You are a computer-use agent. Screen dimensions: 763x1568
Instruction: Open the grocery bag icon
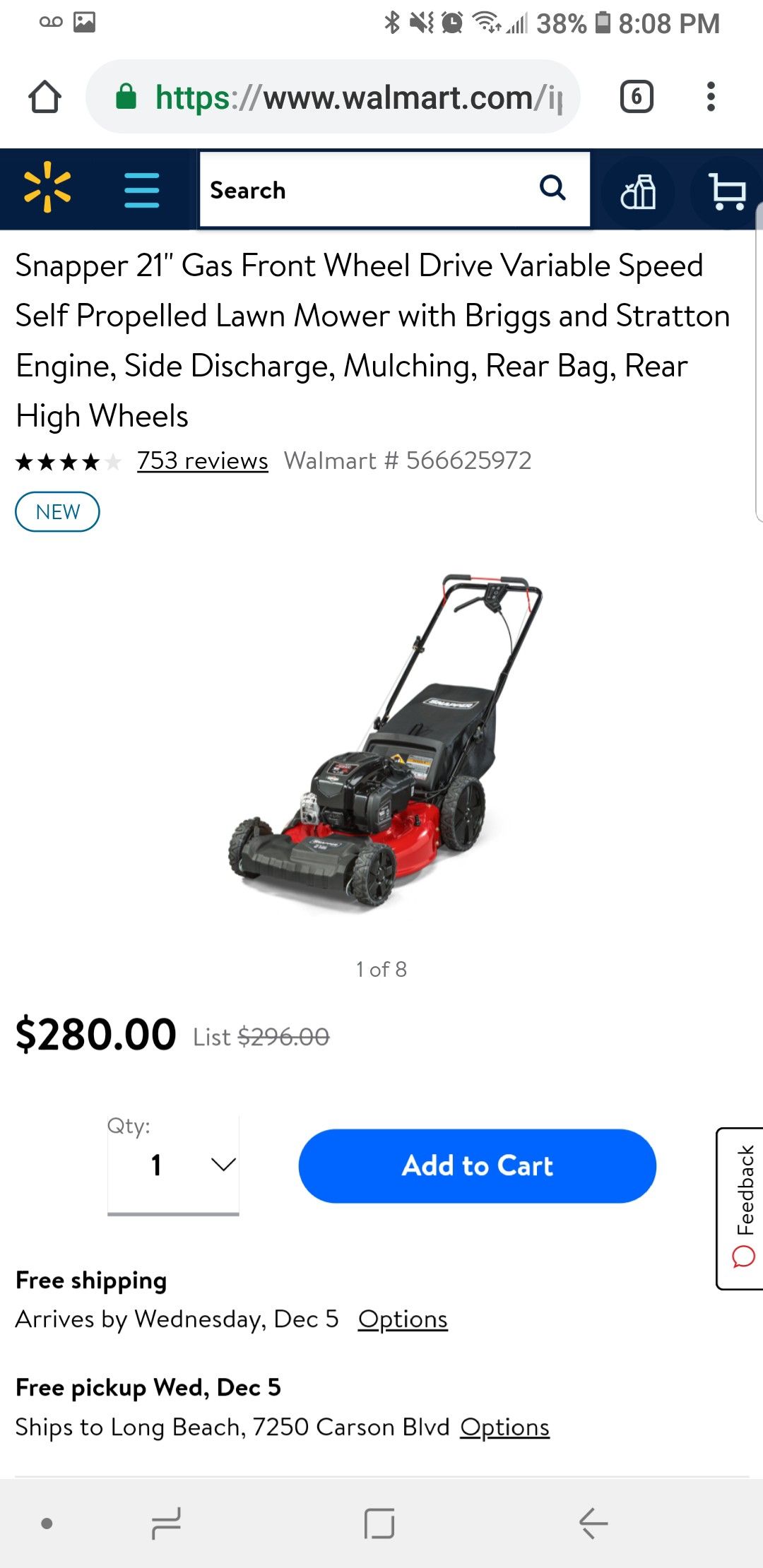click(638, 192)
